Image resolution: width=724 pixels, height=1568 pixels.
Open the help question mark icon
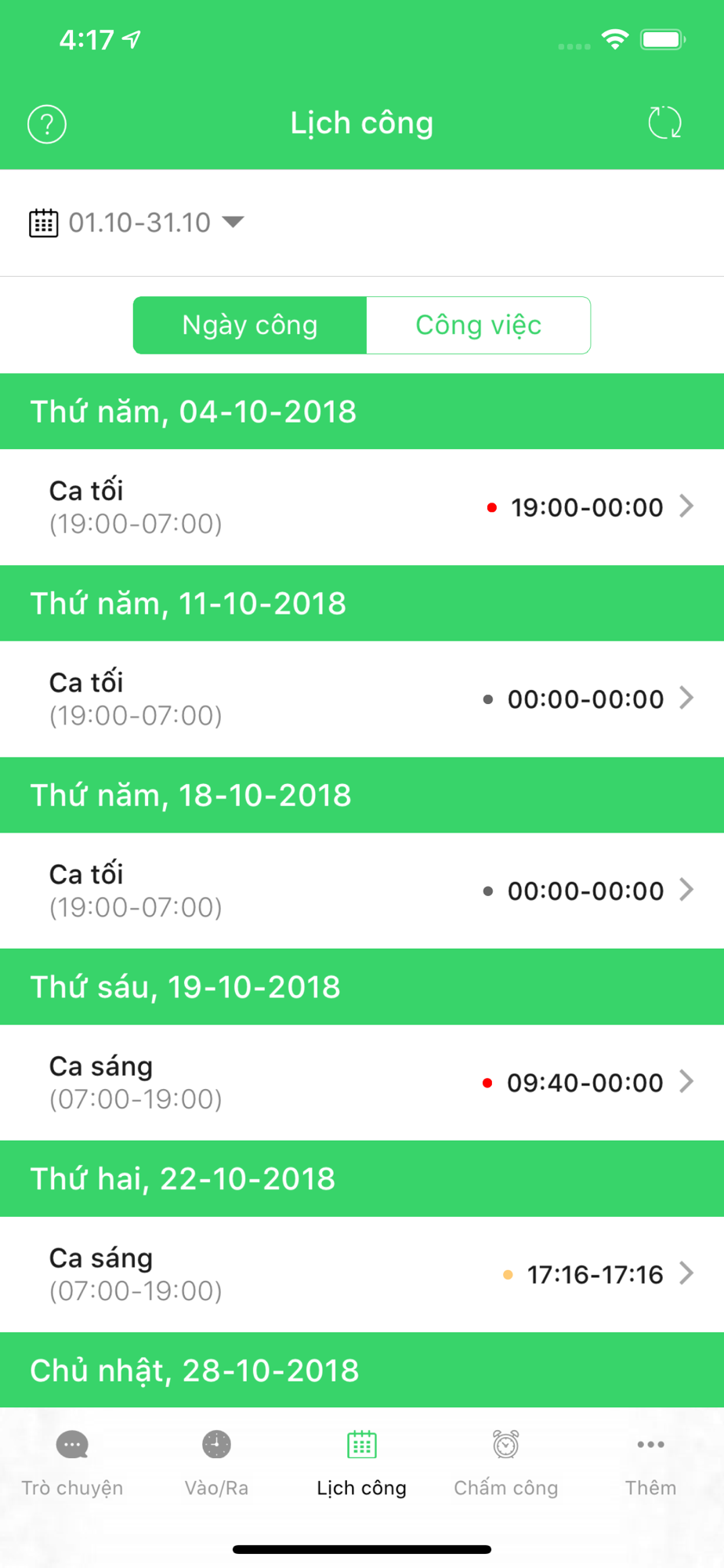pos(47,124)
